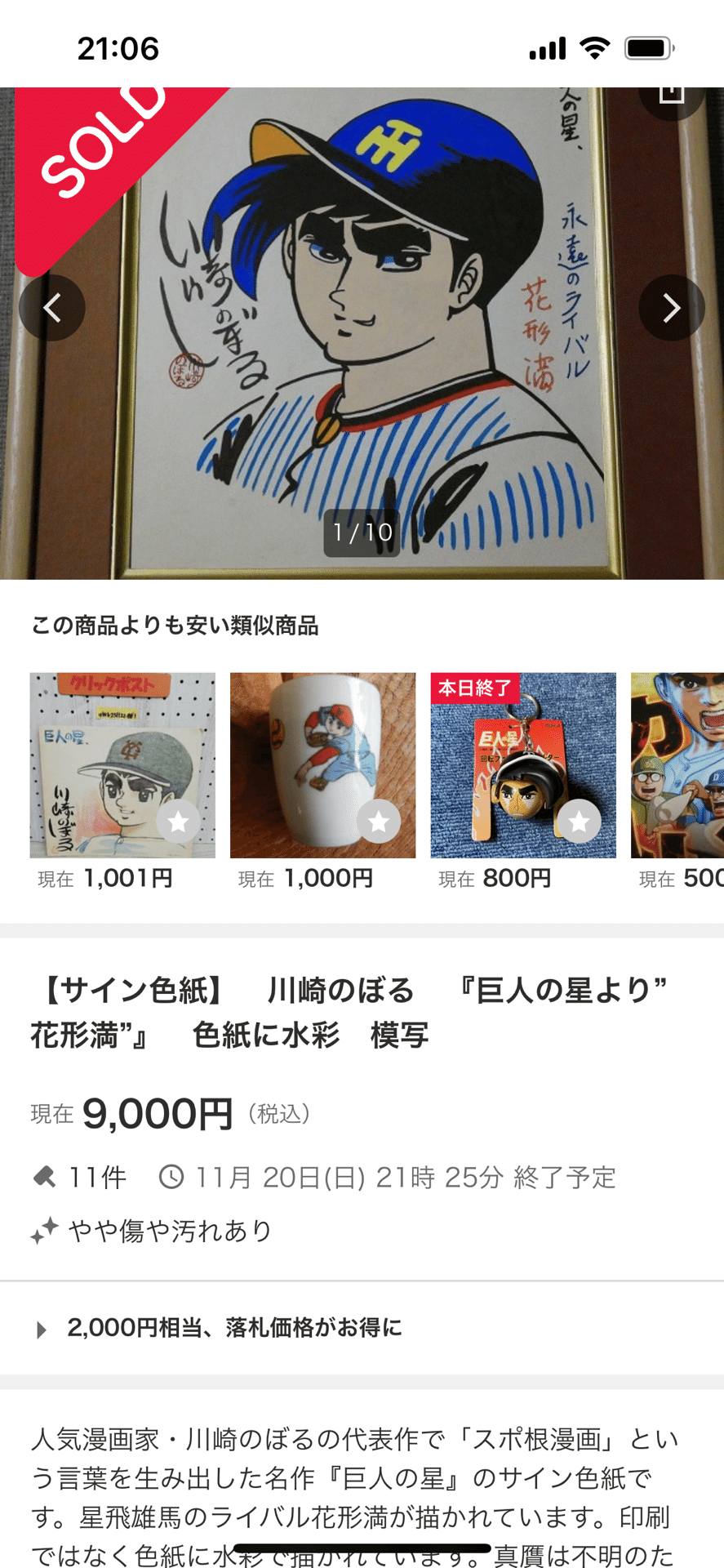This screenshot has height=1568, width=724.
Task: Open the partly visible fourth similar item
Action: [x=677, y=765]
